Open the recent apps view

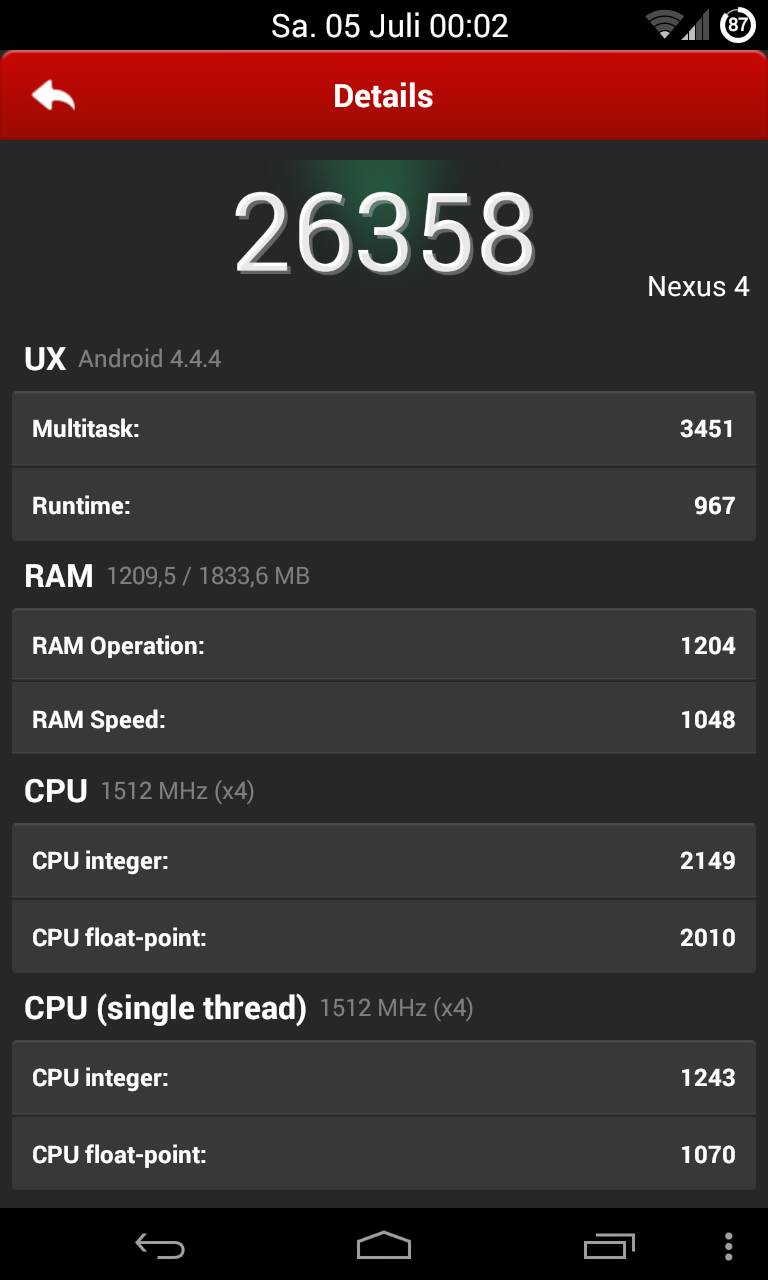pos(608,1246)
